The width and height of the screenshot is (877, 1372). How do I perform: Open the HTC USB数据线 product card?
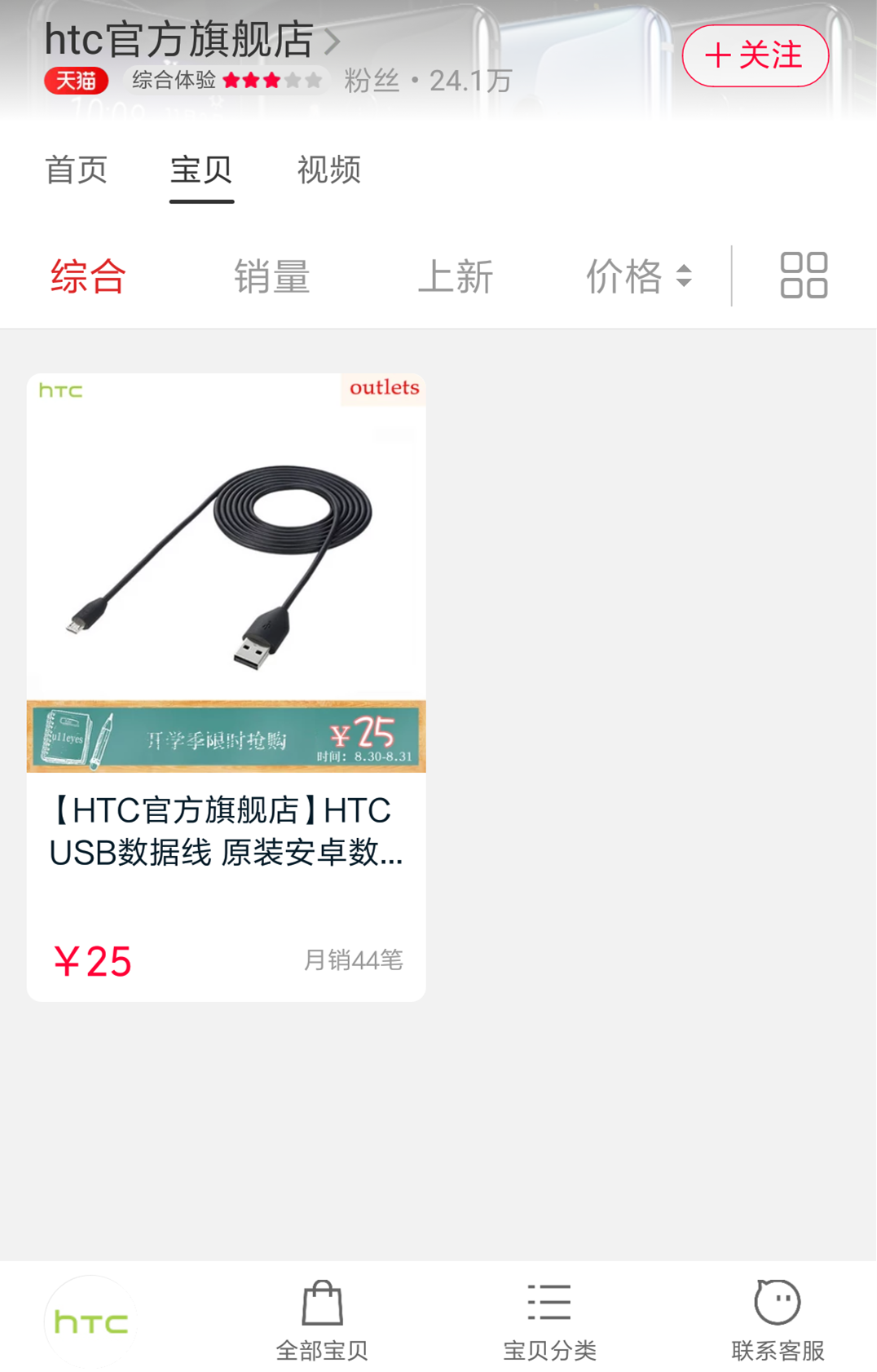(226, 686)
